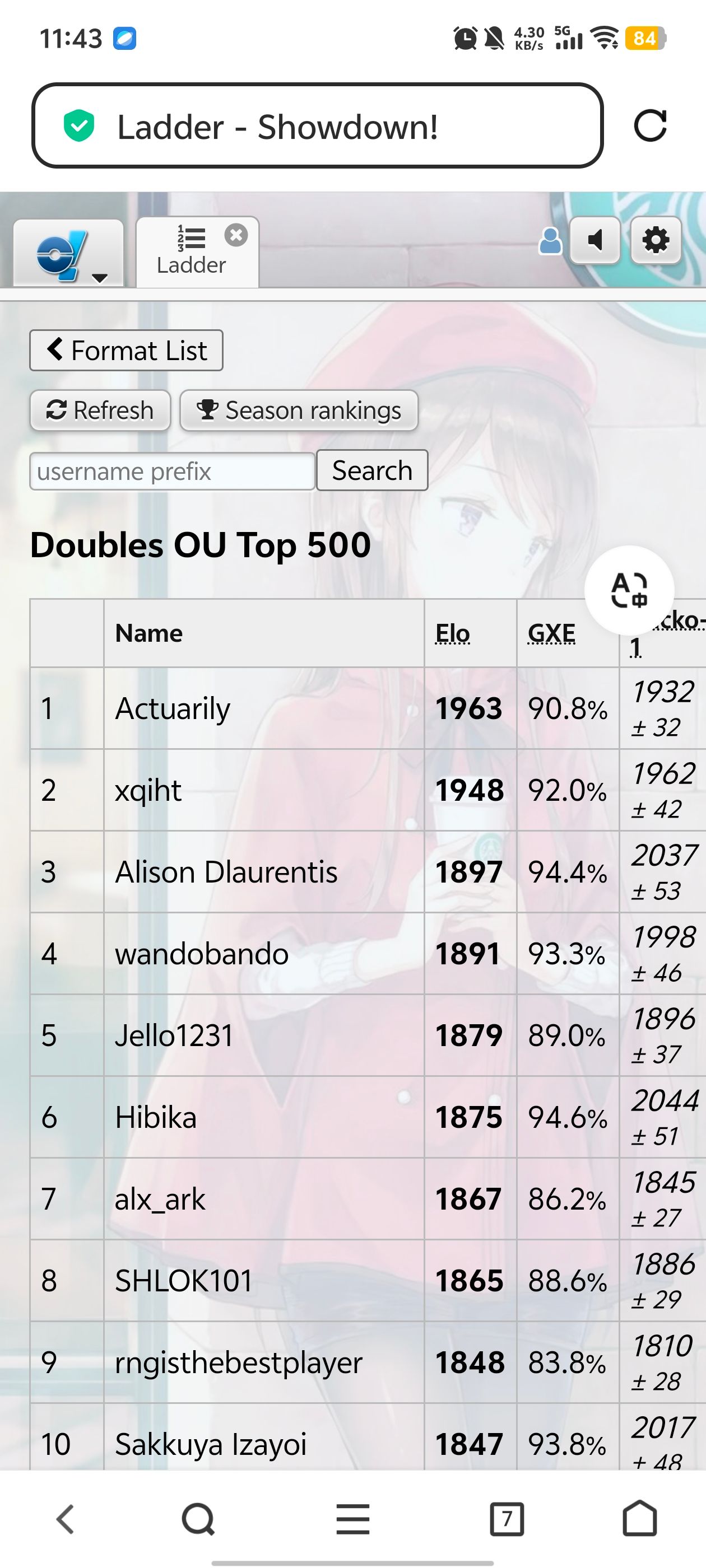Open the browser's search icon
This screenshot has width=706, height=1568.
point(198,1519)
